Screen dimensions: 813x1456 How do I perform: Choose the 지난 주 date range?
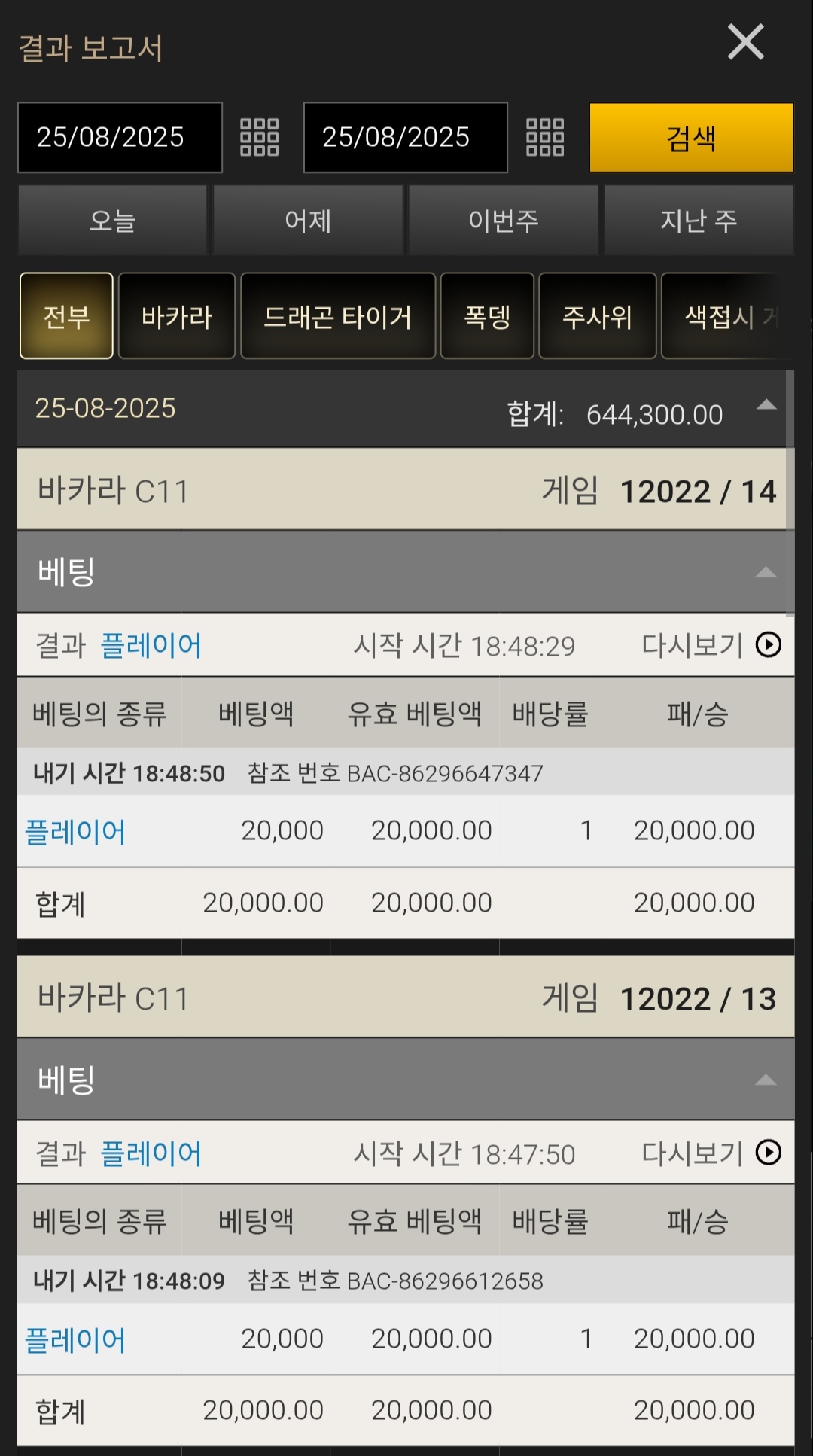pos(698,221)
